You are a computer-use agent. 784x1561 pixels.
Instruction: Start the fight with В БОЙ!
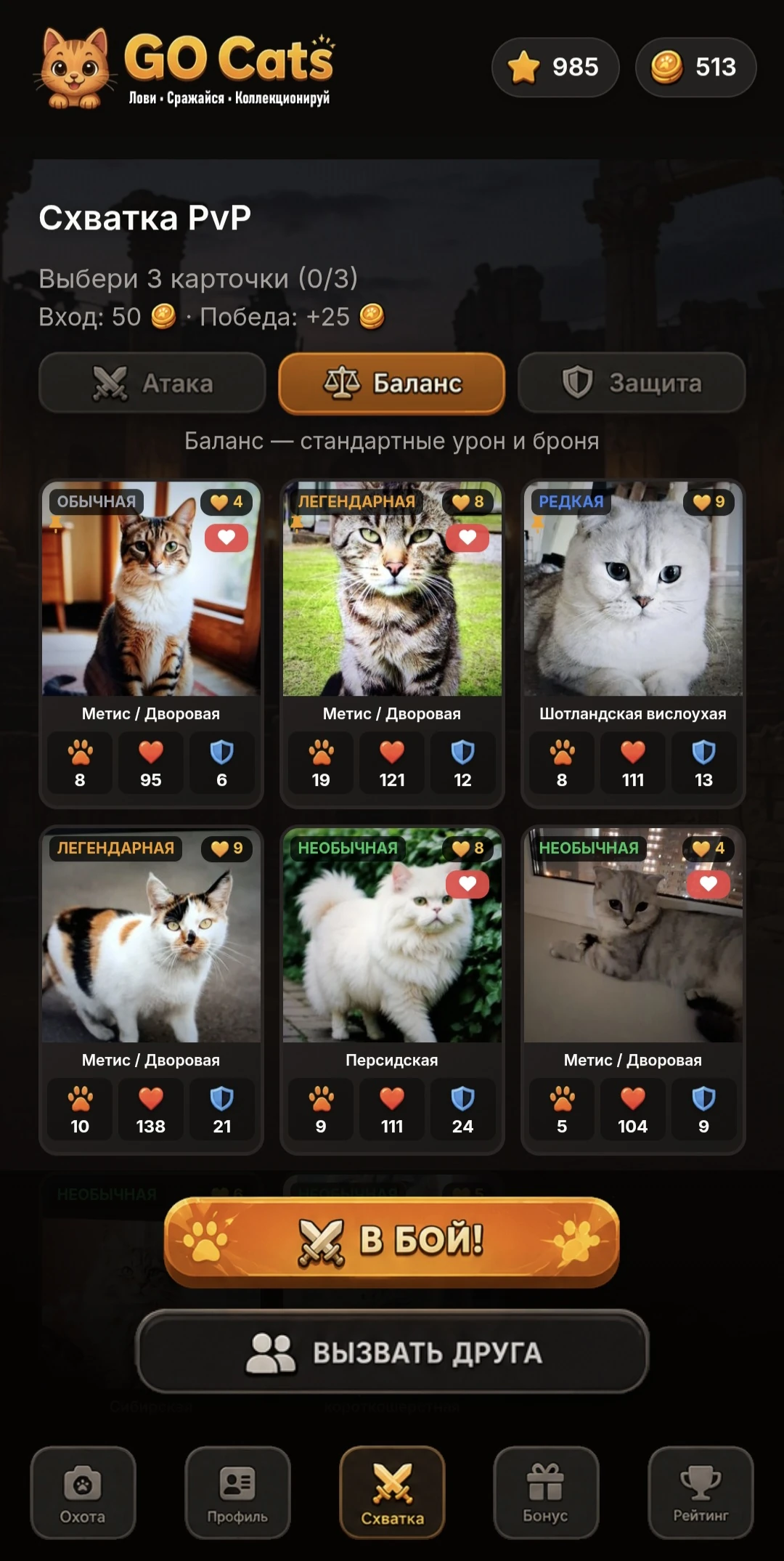point(392,1241)
